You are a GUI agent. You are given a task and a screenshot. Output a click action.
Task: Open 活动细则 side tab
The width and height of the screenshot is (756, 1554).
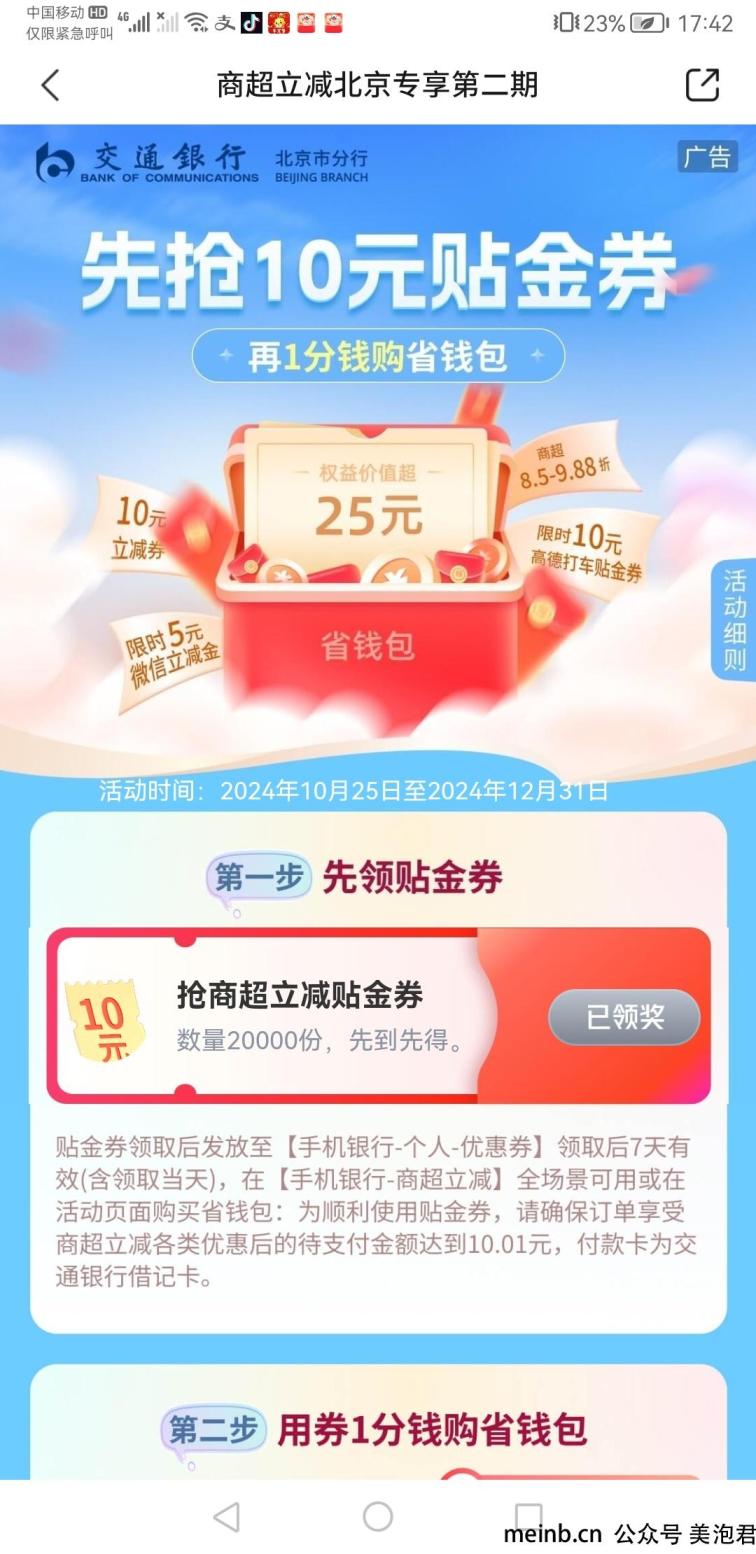tap(735, 620)
